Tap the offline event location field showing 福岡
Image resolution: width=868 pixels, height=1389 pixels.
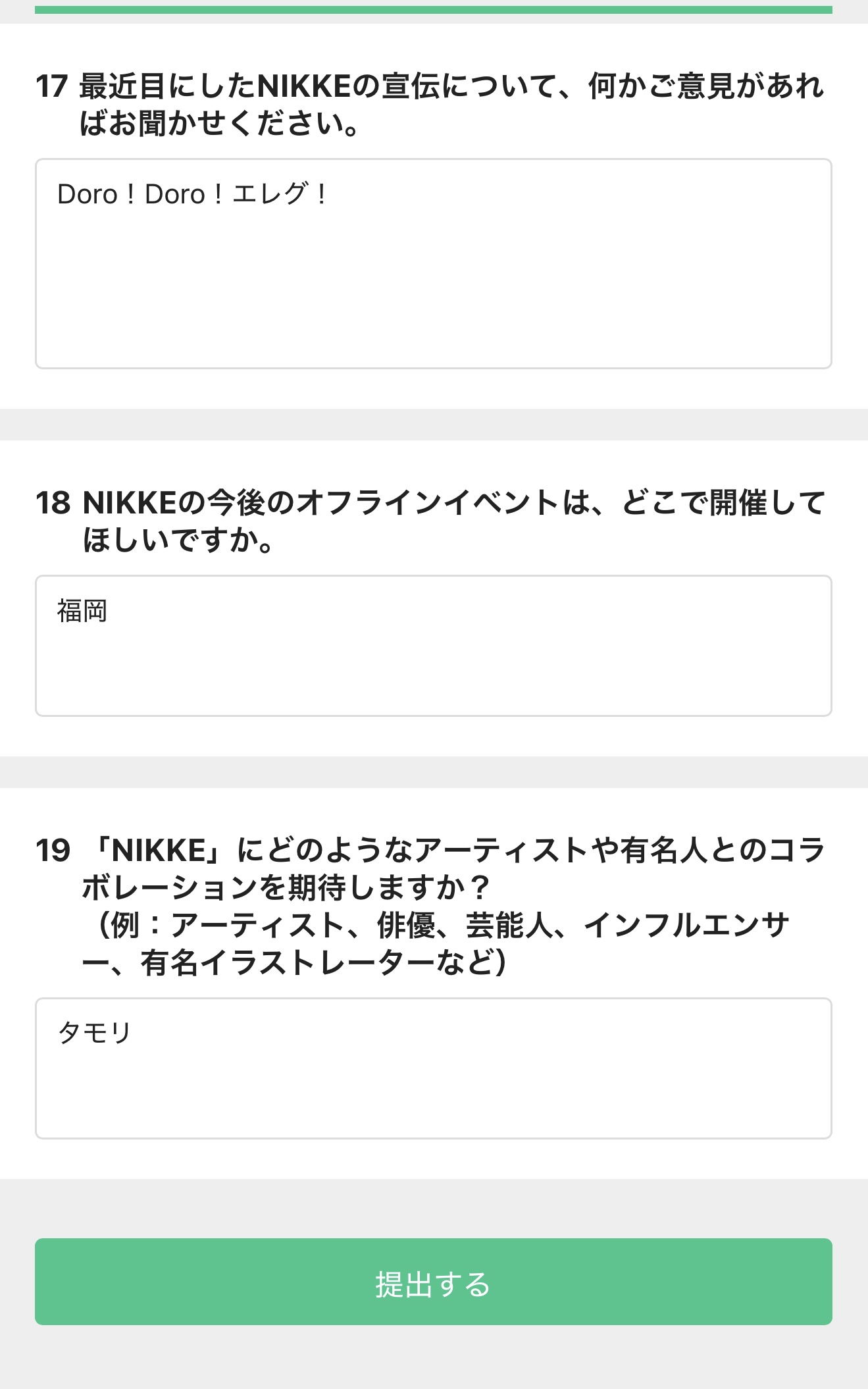433,645
